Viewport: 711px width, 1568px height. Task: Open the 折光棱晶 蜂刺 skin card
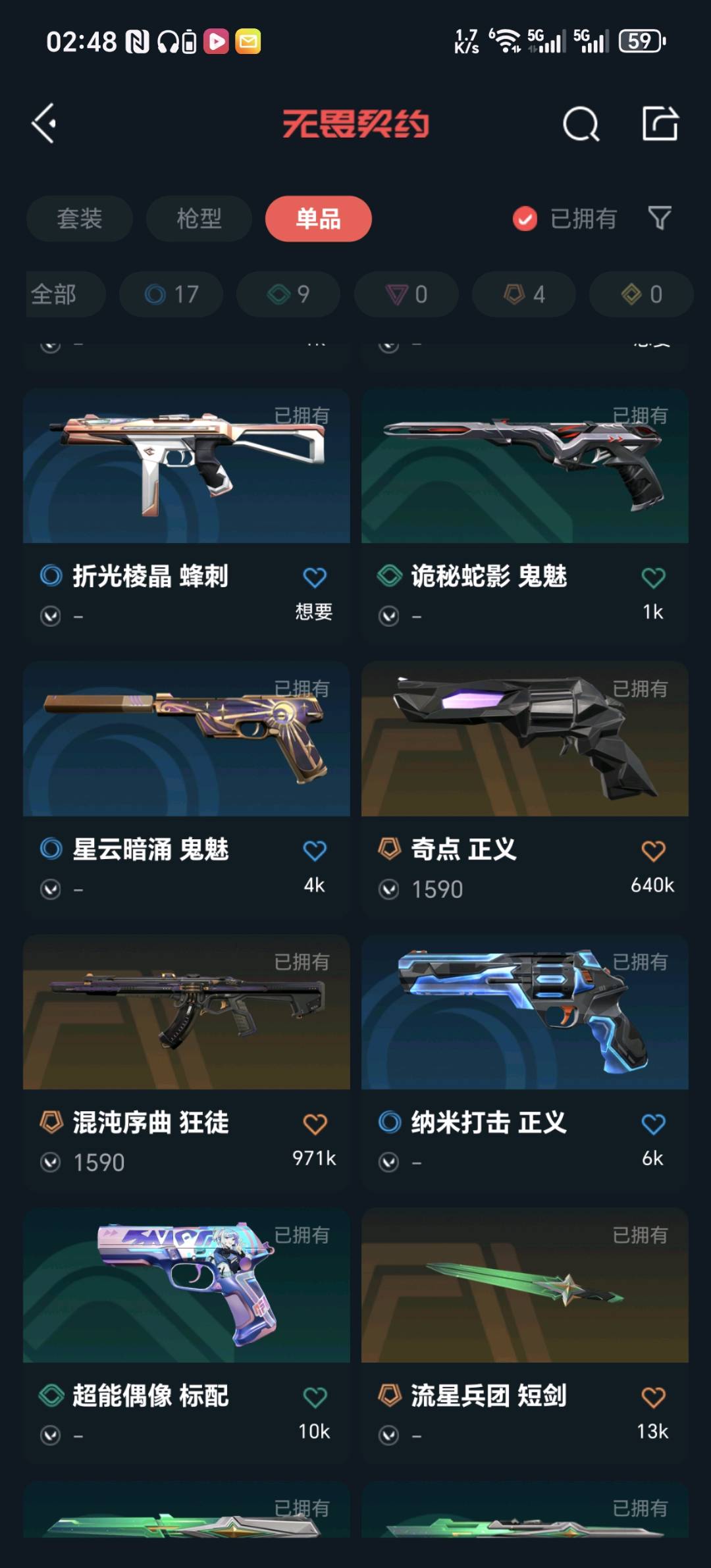pyautogui.click(x=186, y=467)
